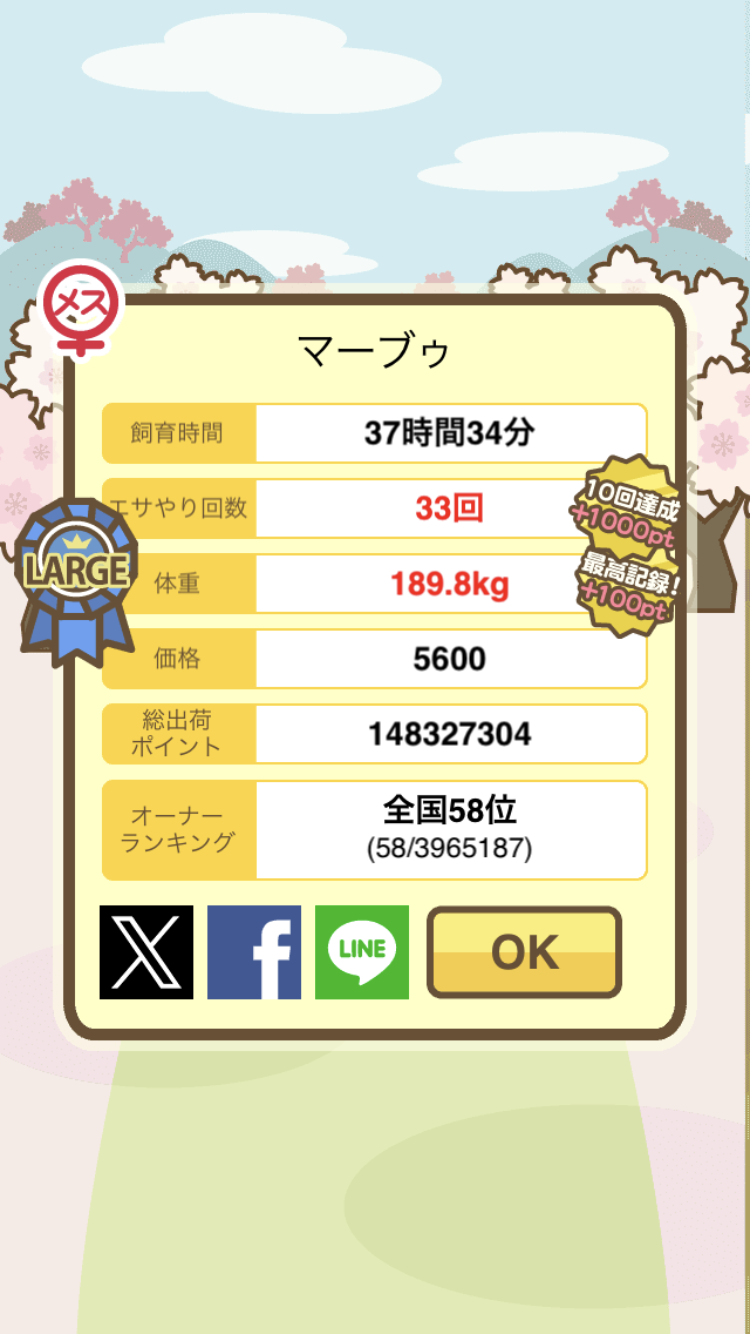750x1334 pixels.
Task: Share the result on X
Action: 146,952
